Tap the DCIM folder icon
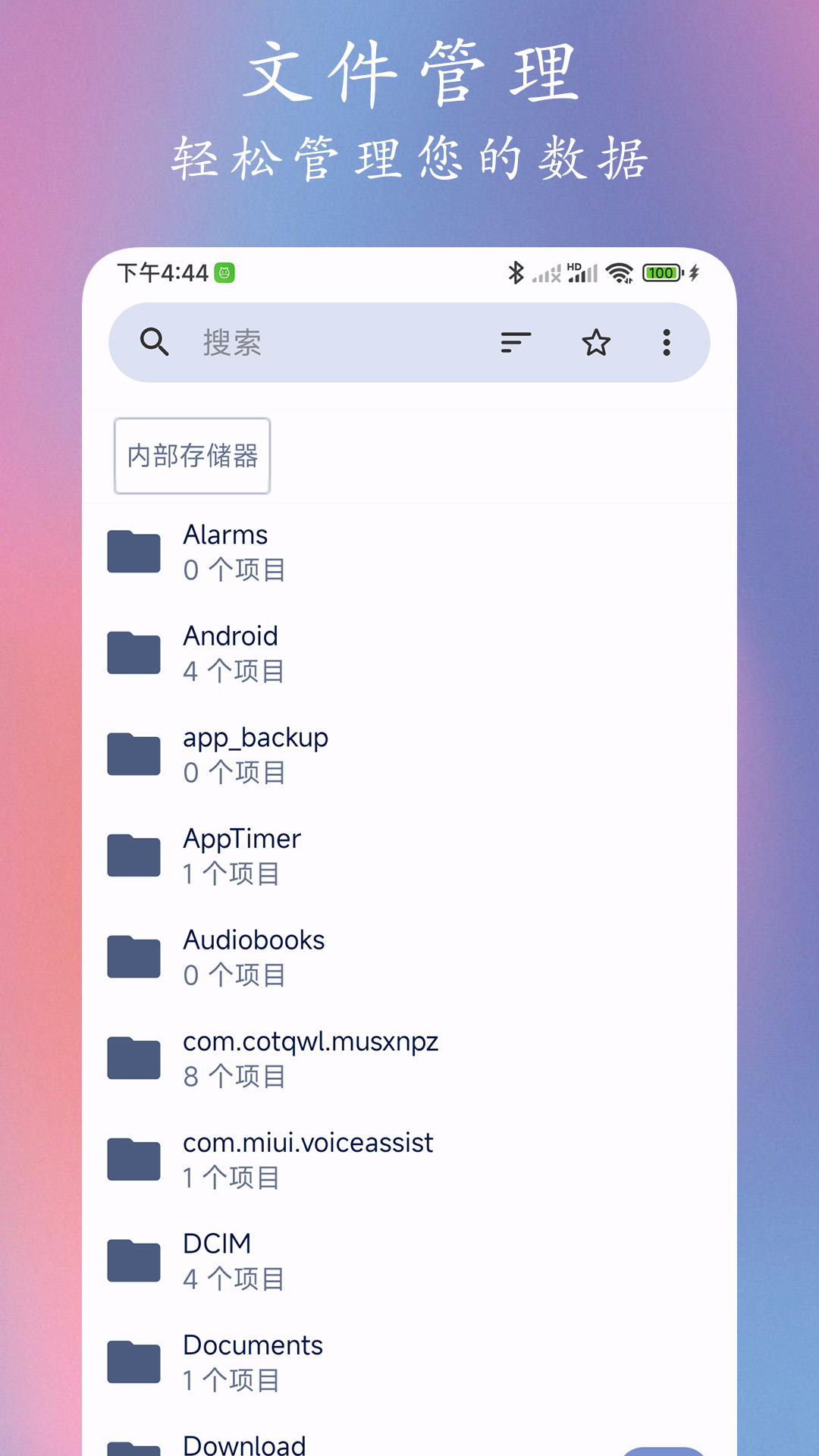819x1456 pixels. point(133,1260)
